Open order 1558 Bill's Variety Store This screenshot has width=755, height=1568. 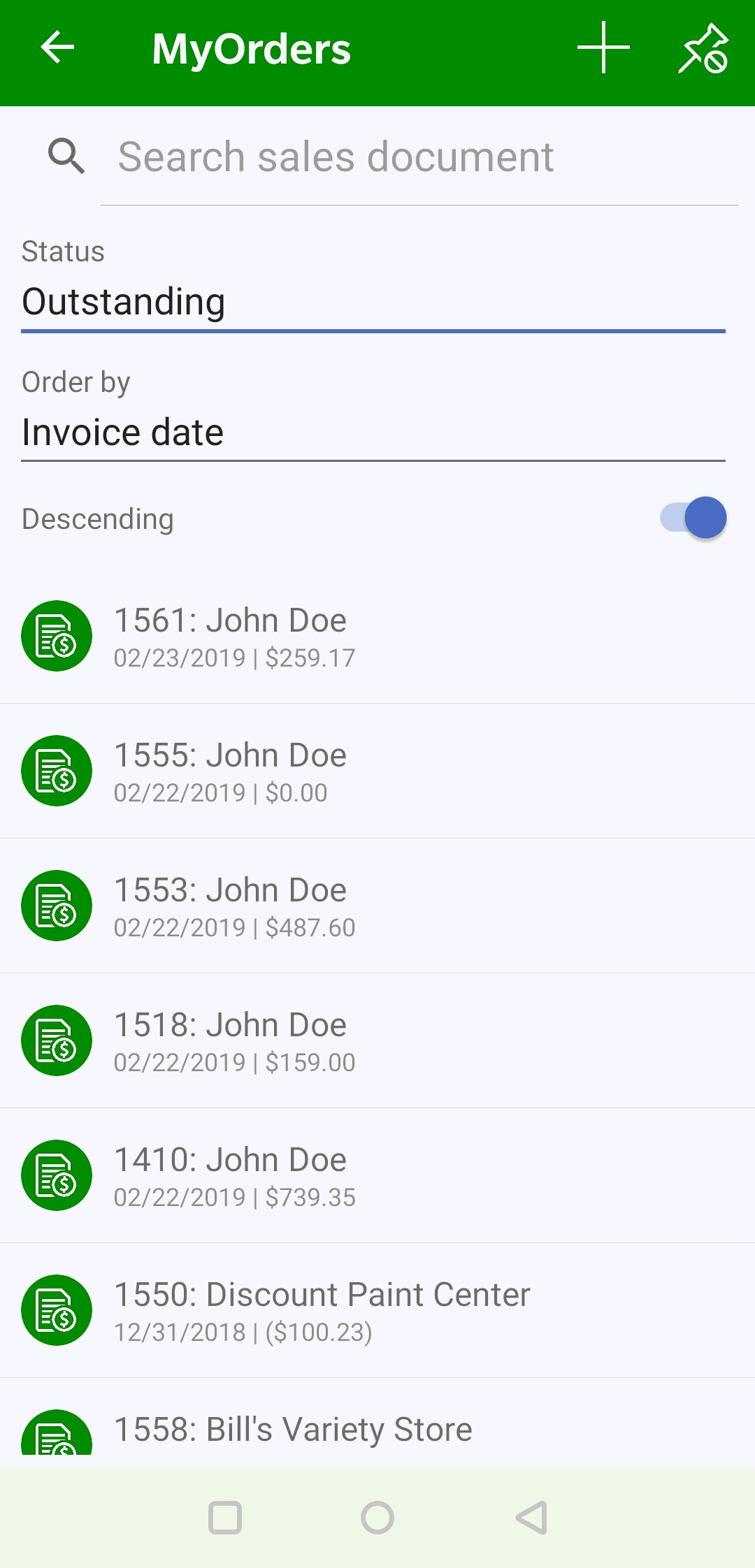377,1423
